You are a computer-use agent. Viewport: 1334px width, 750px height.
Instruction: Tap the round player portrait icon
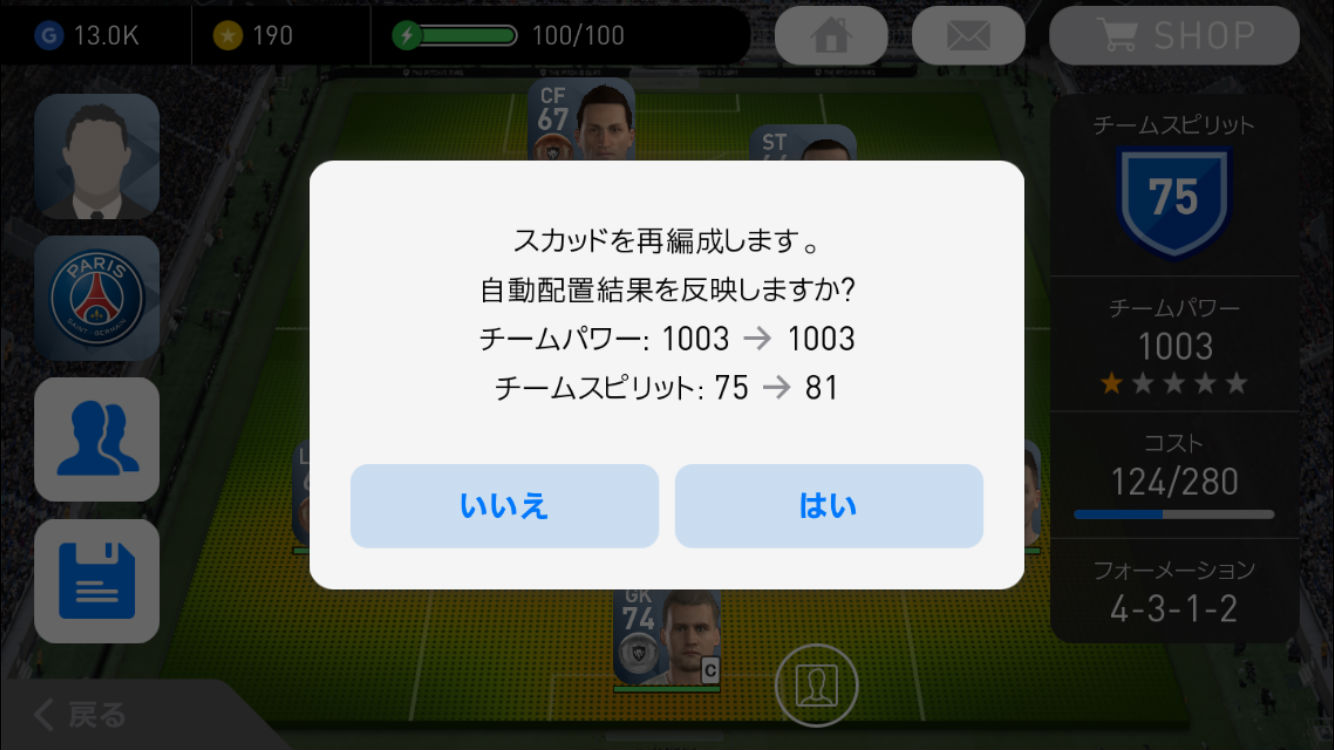(x=816, y=685)
